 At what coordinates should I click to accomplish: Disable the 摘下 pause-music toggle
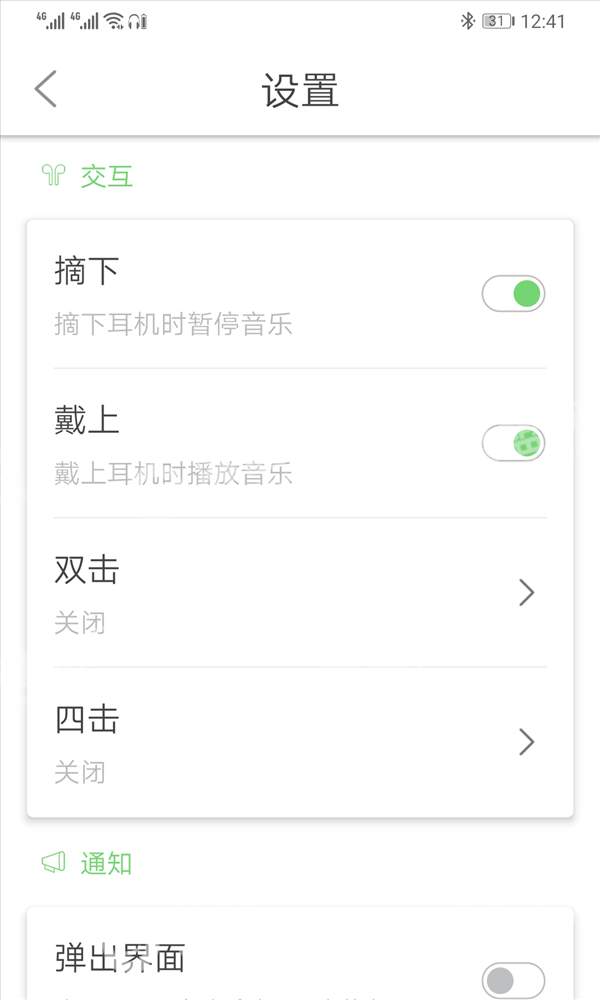point(513,293)
